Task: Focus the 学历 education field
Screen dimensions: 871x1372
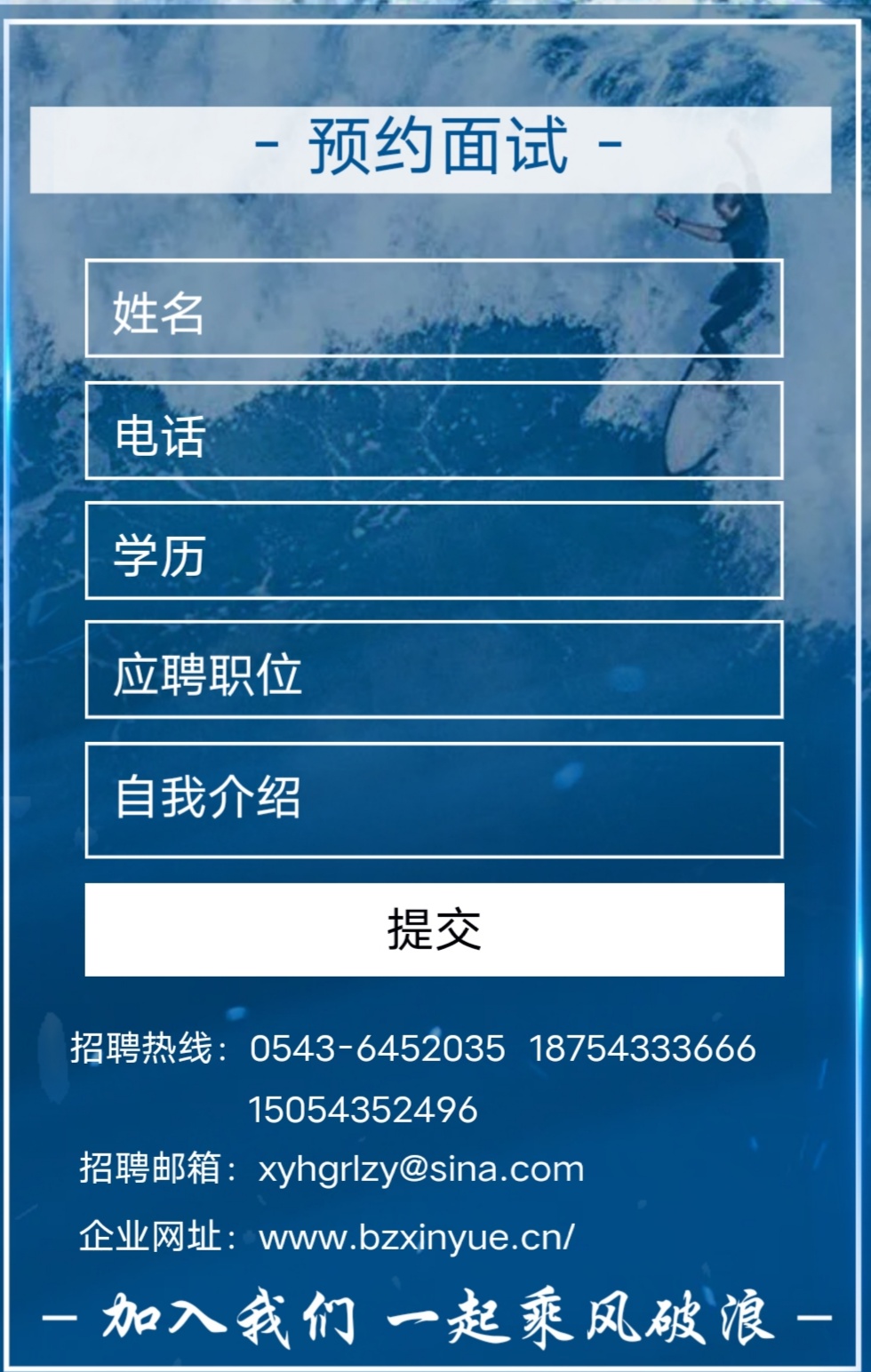Action: pyautogui.click(x=434, y=551)
